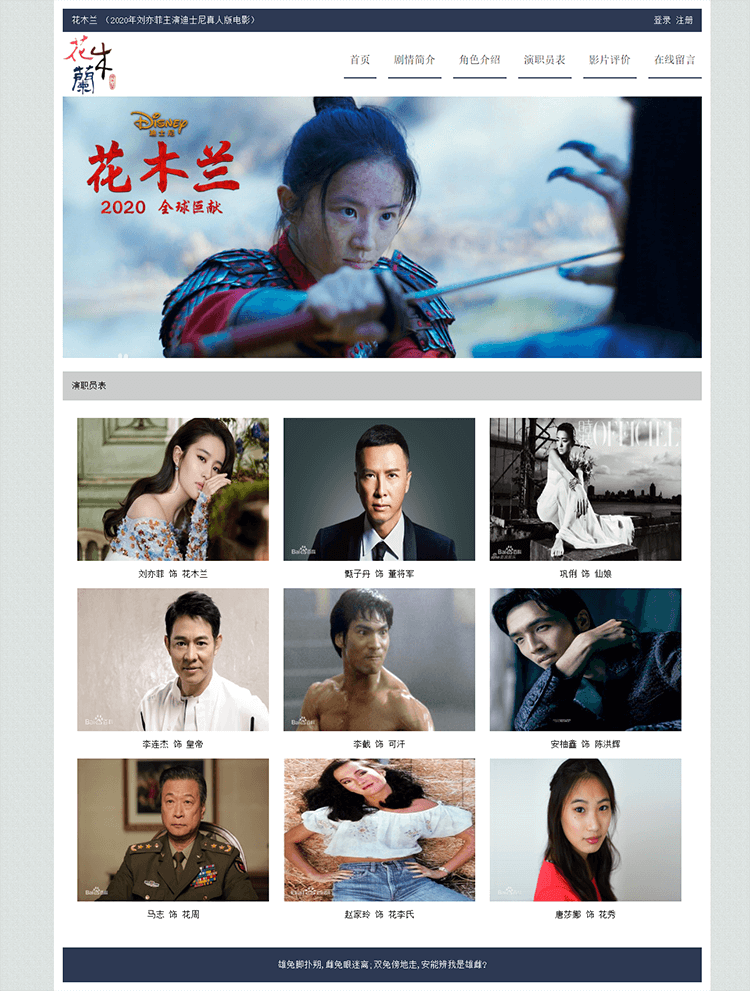Go to the 首页 home tab

pyautogui.click(x=360, y=60)
